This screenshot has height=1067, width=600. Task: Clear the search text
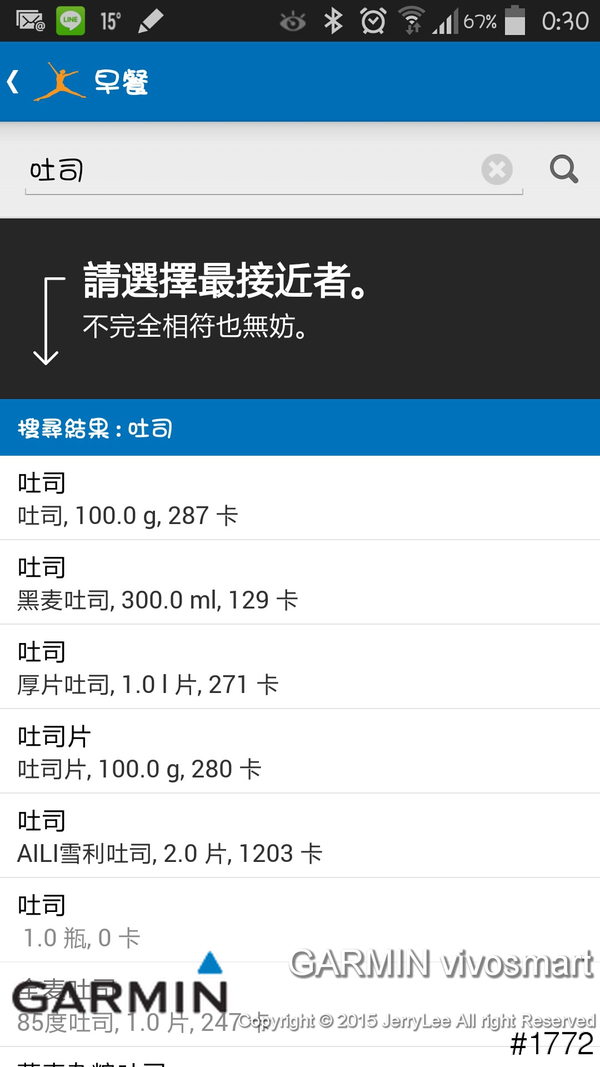(x=496, y=170)
